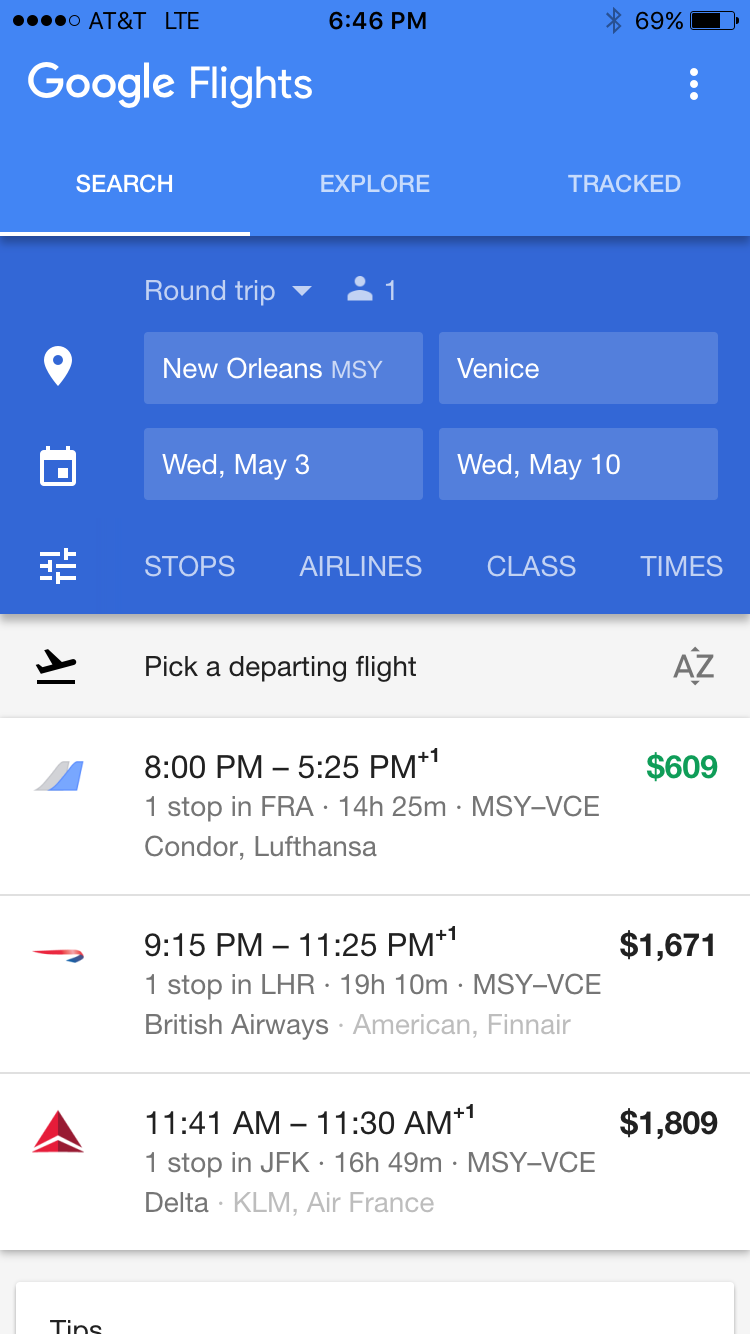The height and width of the screenshot is (1334, 750).
Task: Filter results by Class
Action: coord(531,566)
